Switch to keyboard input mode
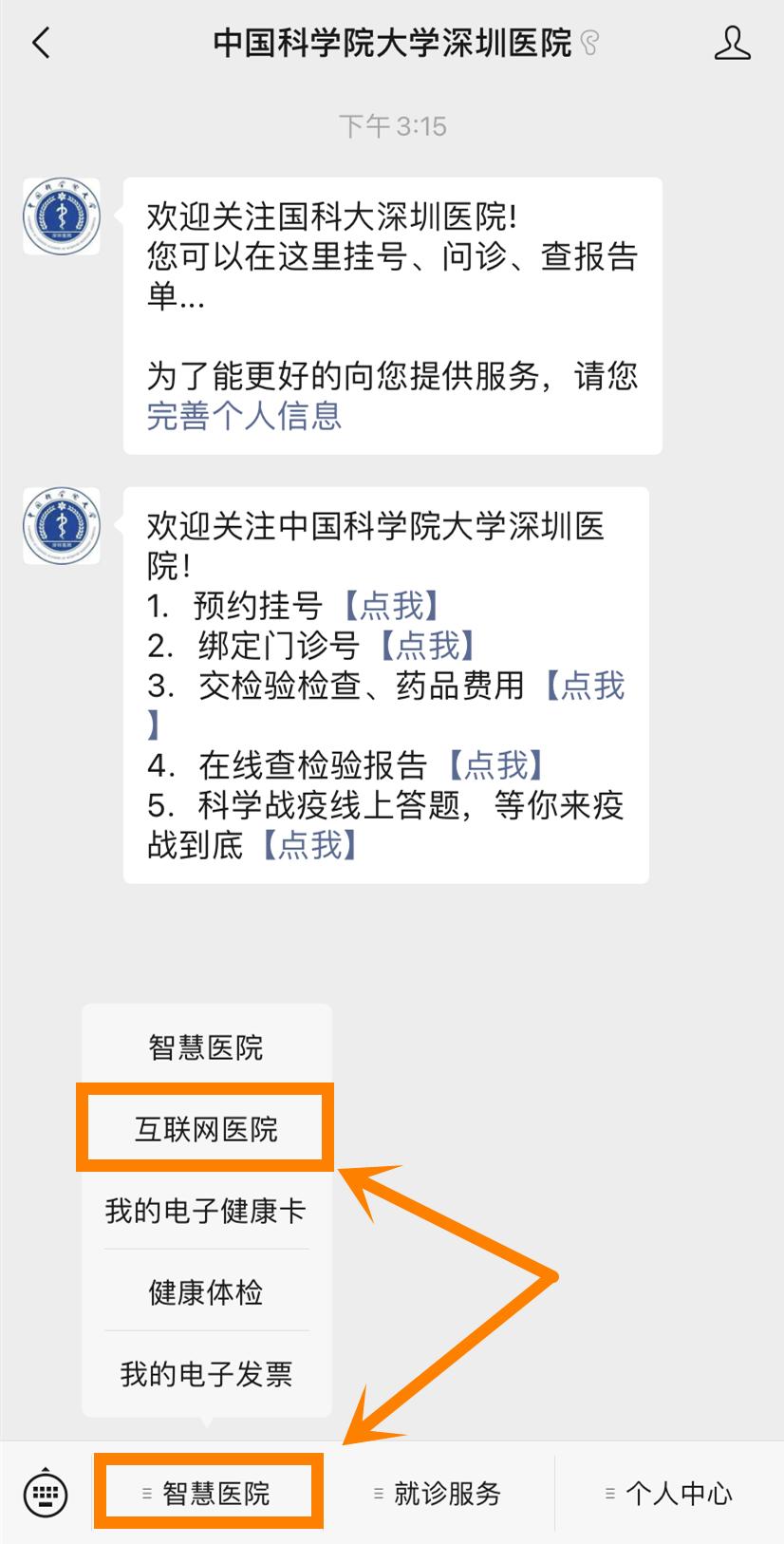Viewport: 784px width, 1544px height. [46, 1494]
